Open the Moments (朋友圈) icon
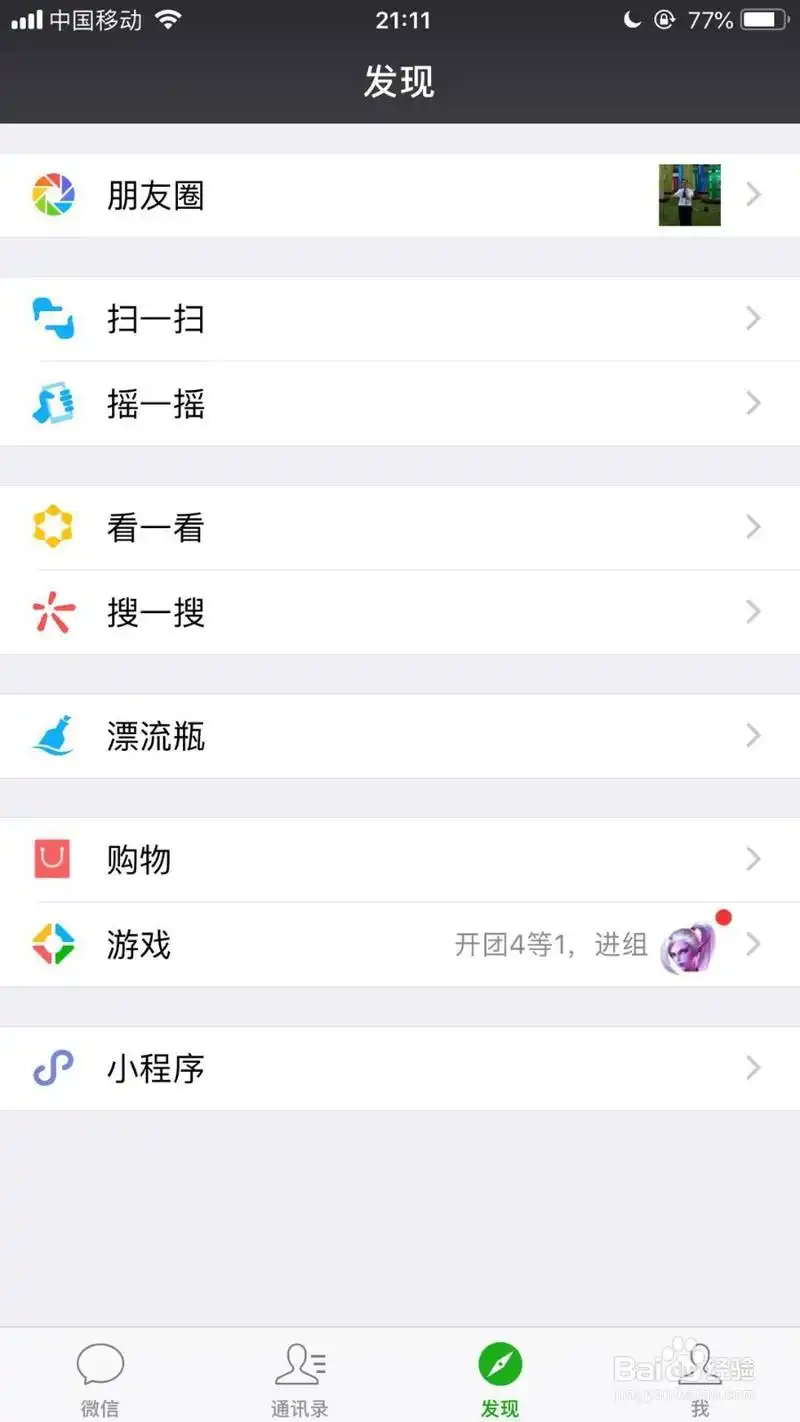The height and width of the screenshot is (1422, 800). click(54, 195)
